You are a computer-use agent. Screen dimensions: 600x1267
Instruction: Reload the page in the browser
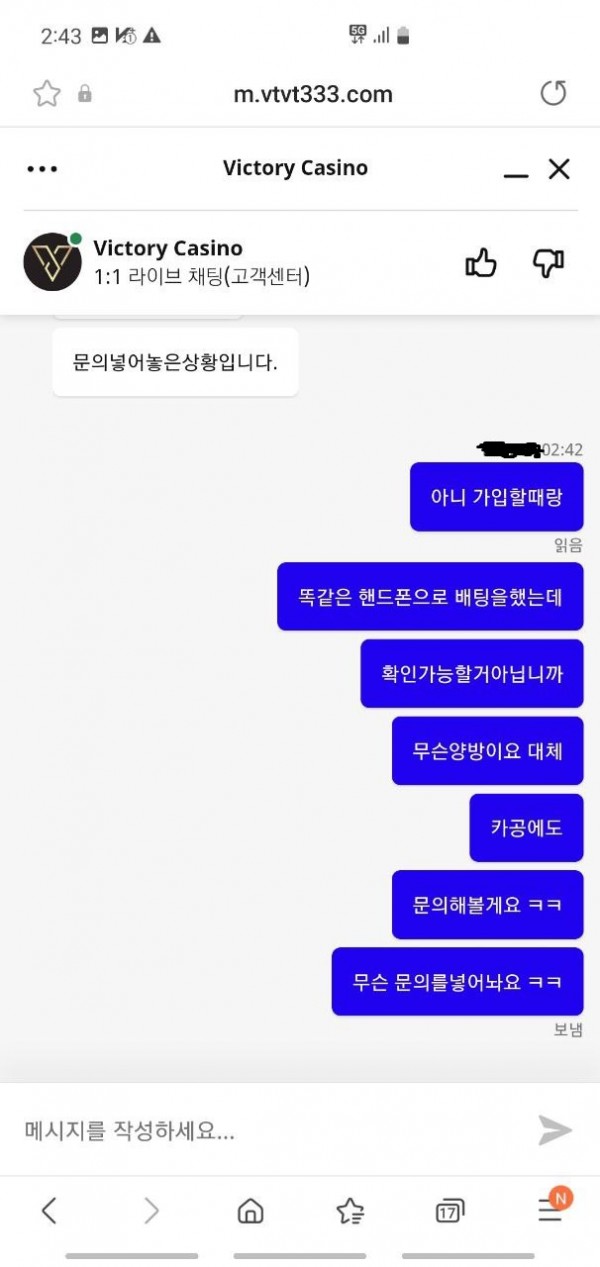[x=553, y=94]
